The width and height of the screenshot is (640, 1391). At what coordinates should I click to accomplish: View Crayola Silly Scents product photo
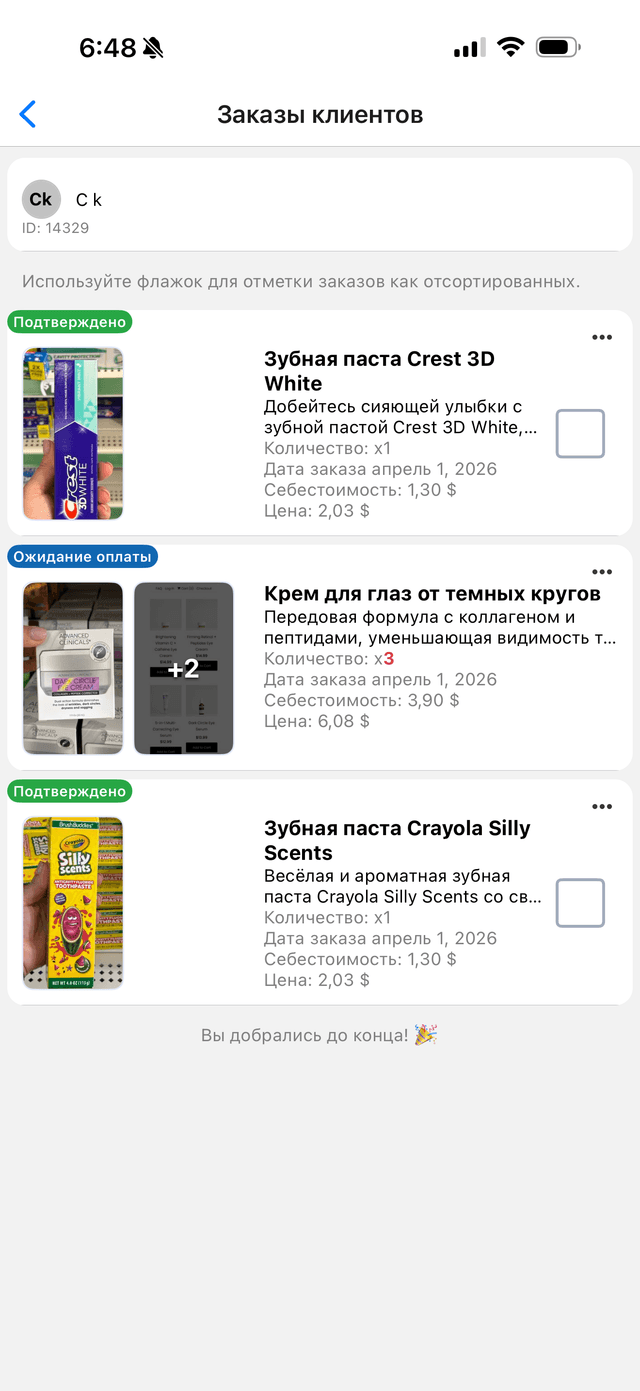(x=73, y=903)
